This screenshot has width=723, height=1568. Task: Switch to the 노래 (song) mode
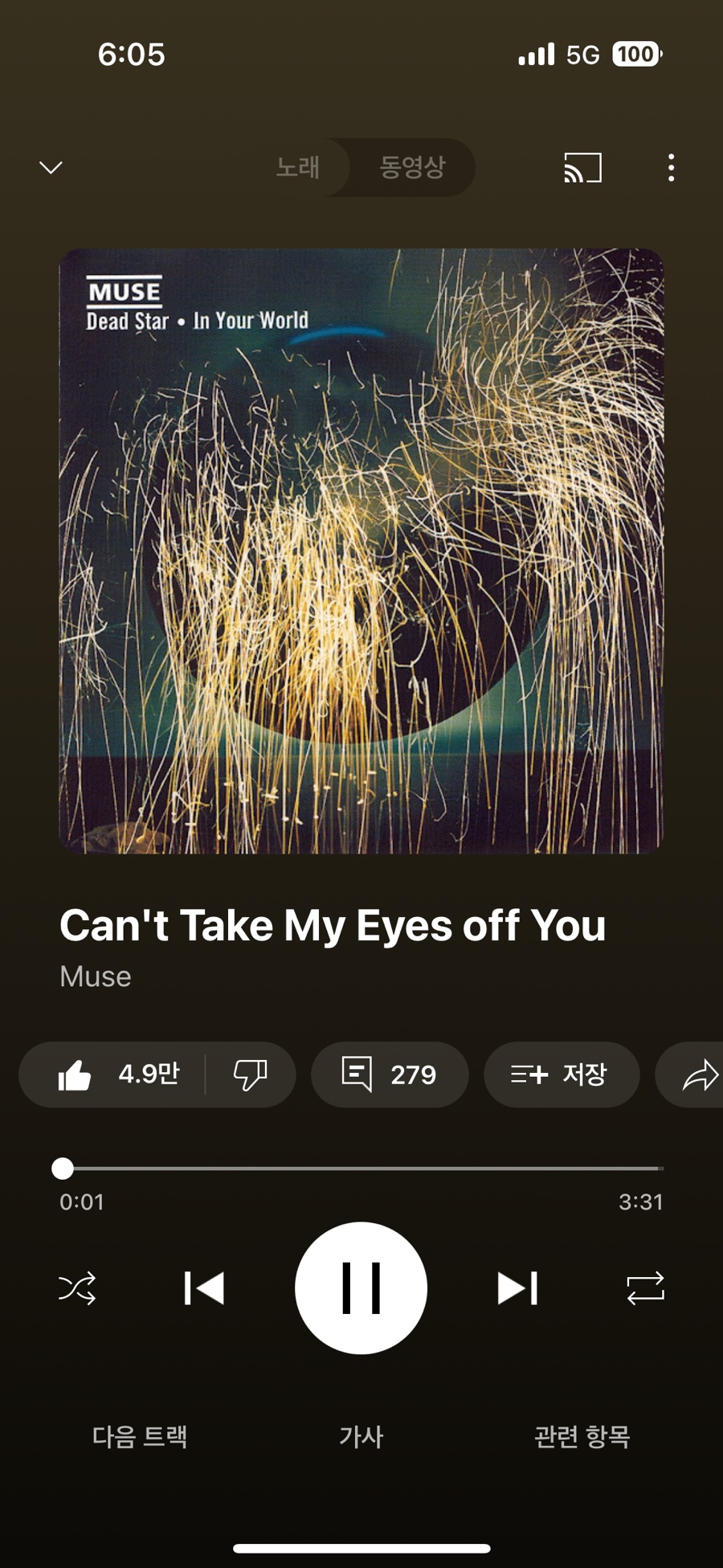point(298,167)
